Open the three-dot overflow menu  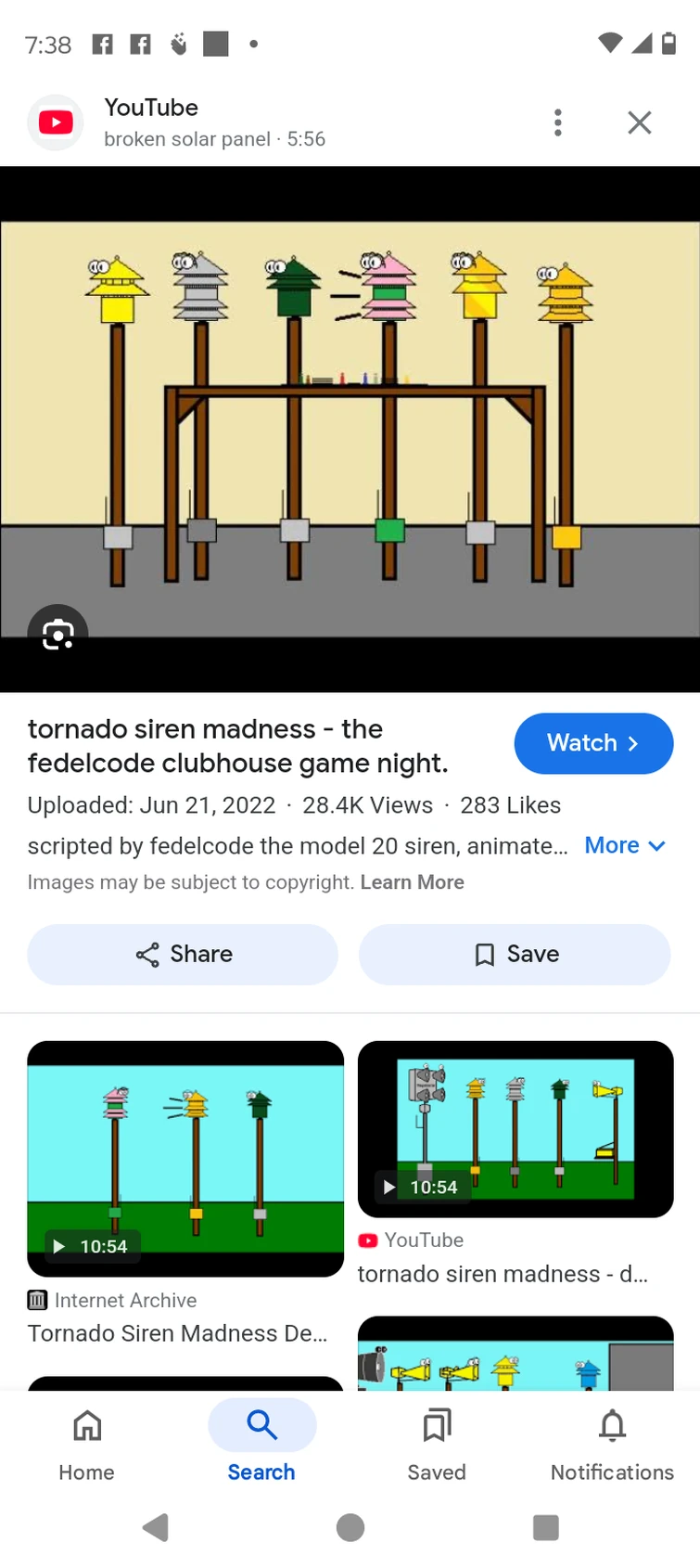(x=557, y=122)
